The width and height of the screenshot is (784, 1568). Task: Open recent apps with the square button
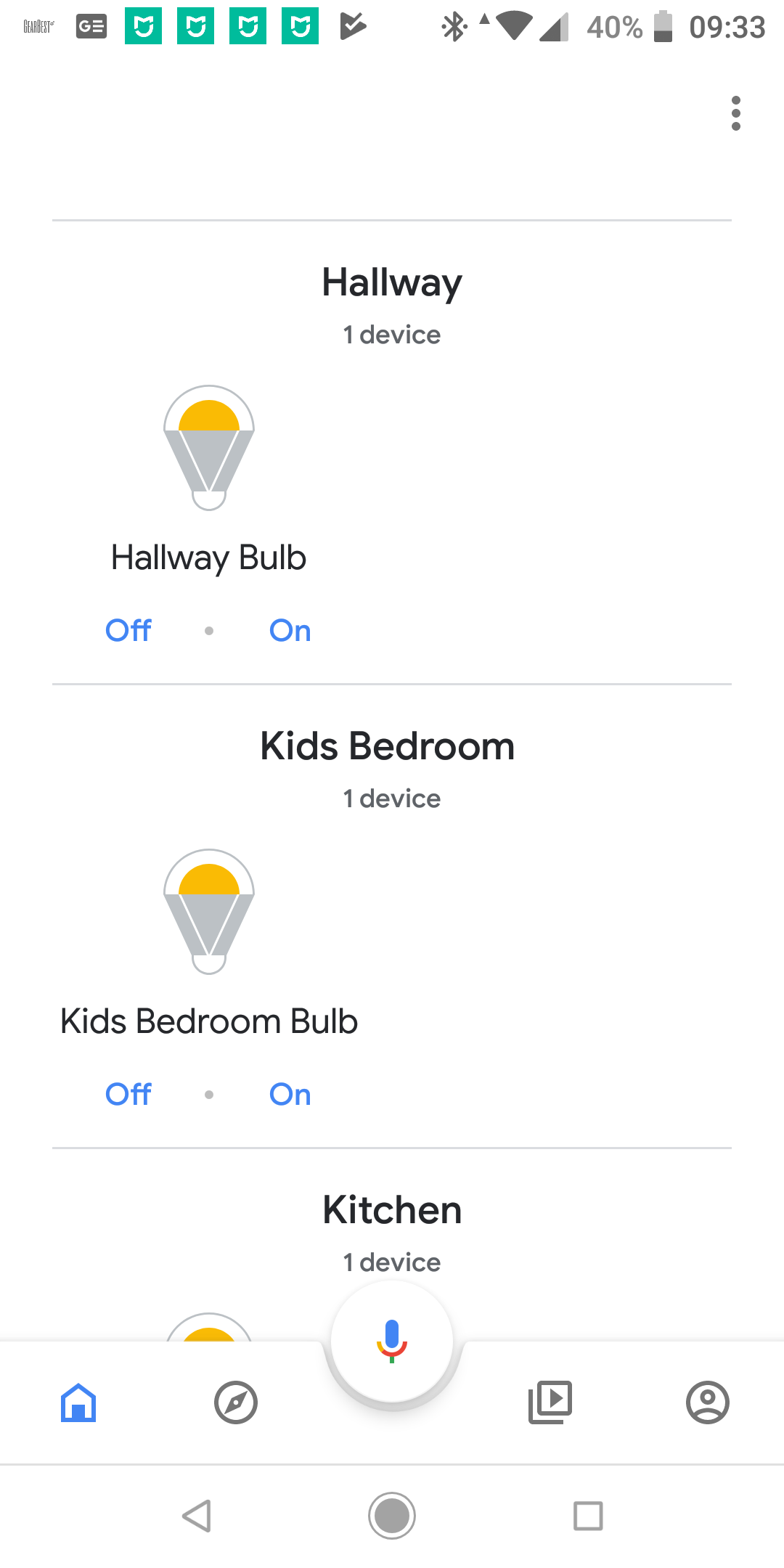[588, 1516]
